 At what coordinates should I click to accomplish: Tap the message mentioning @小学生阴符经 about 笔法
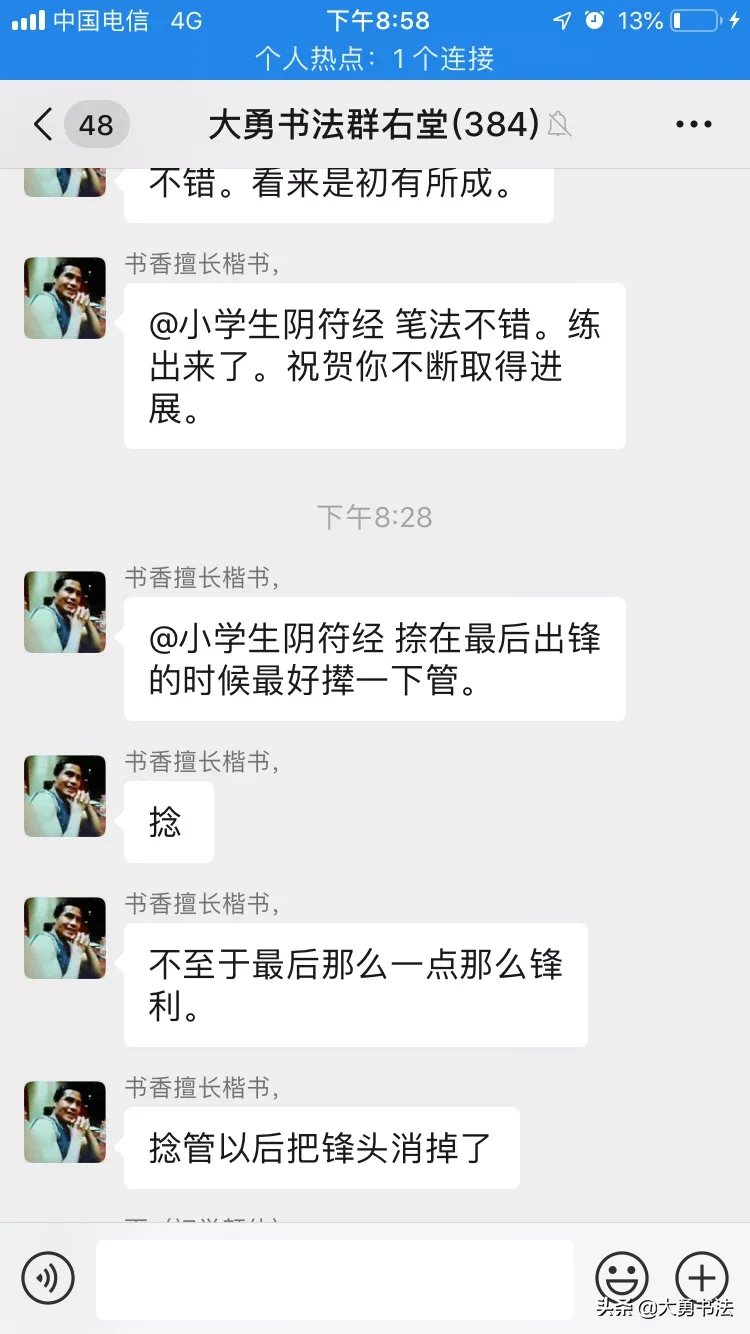(374, 366)
